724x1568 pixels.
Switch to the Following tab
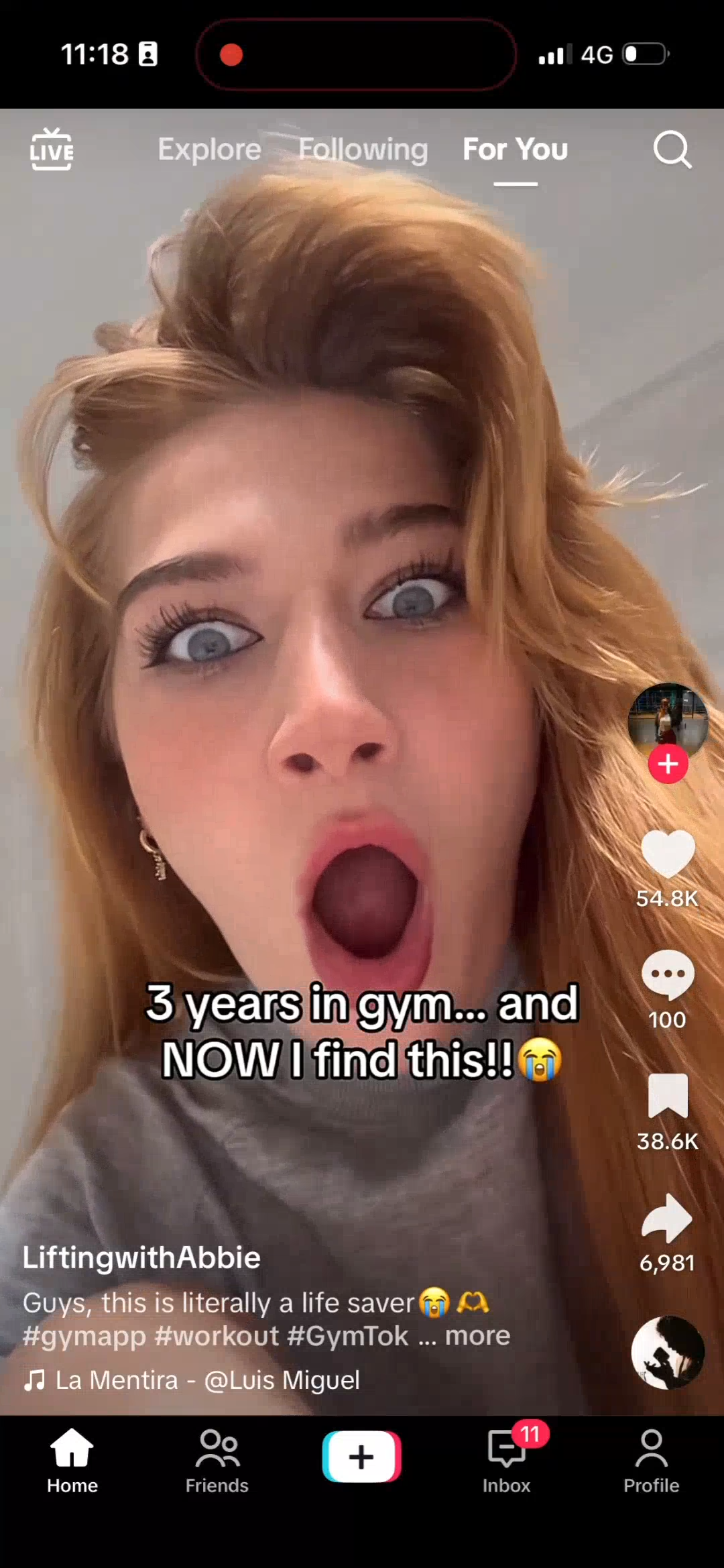pyautogui.click(x=363, y=149)
